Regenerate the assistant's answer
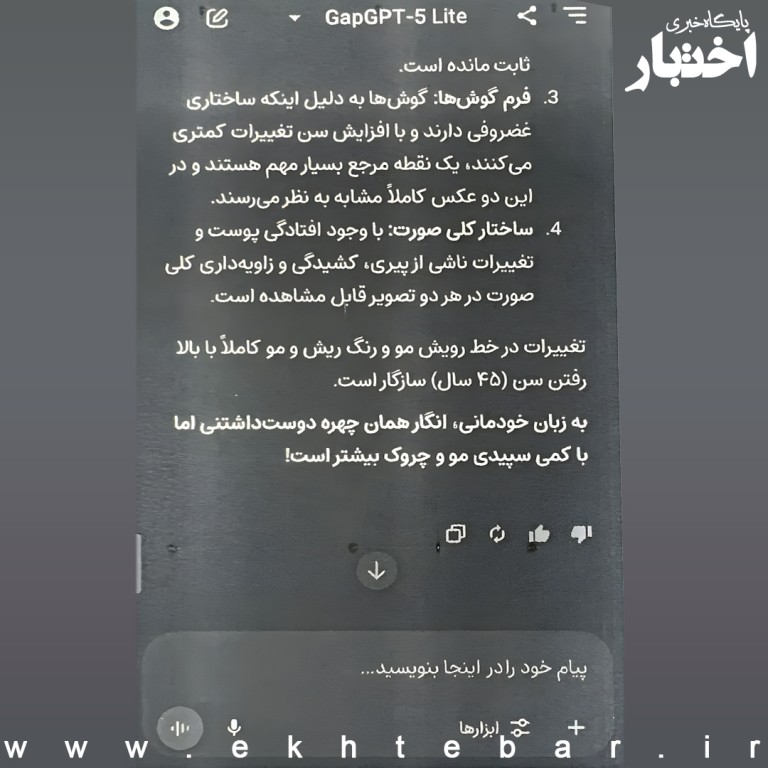Screen dimensions: 768x768 coord(497,533)
